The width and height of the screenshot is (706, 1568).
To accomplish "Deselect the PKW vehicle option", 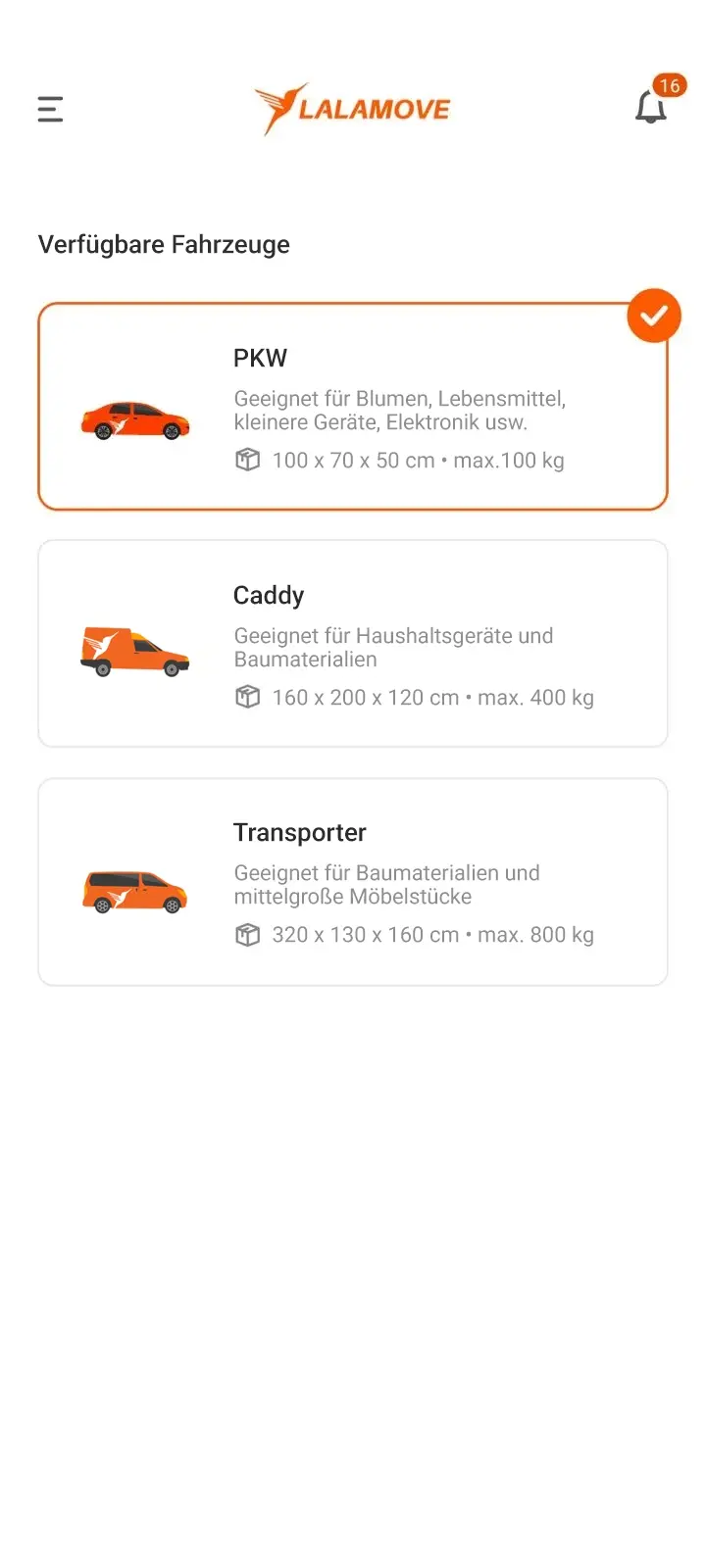I will point(353,405).
